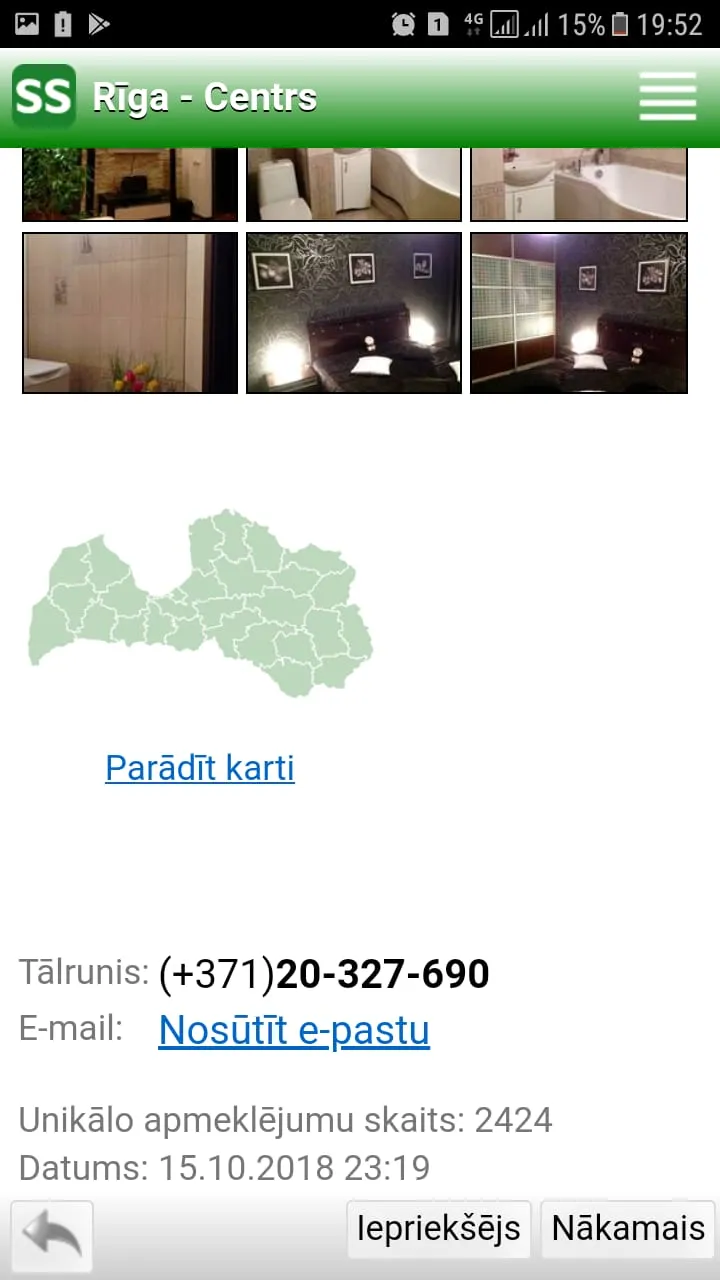Open the bedroom photo with three wall pictures
Image resolution: width=720 pixels, height=1280 pixels.
coord(354,313)
